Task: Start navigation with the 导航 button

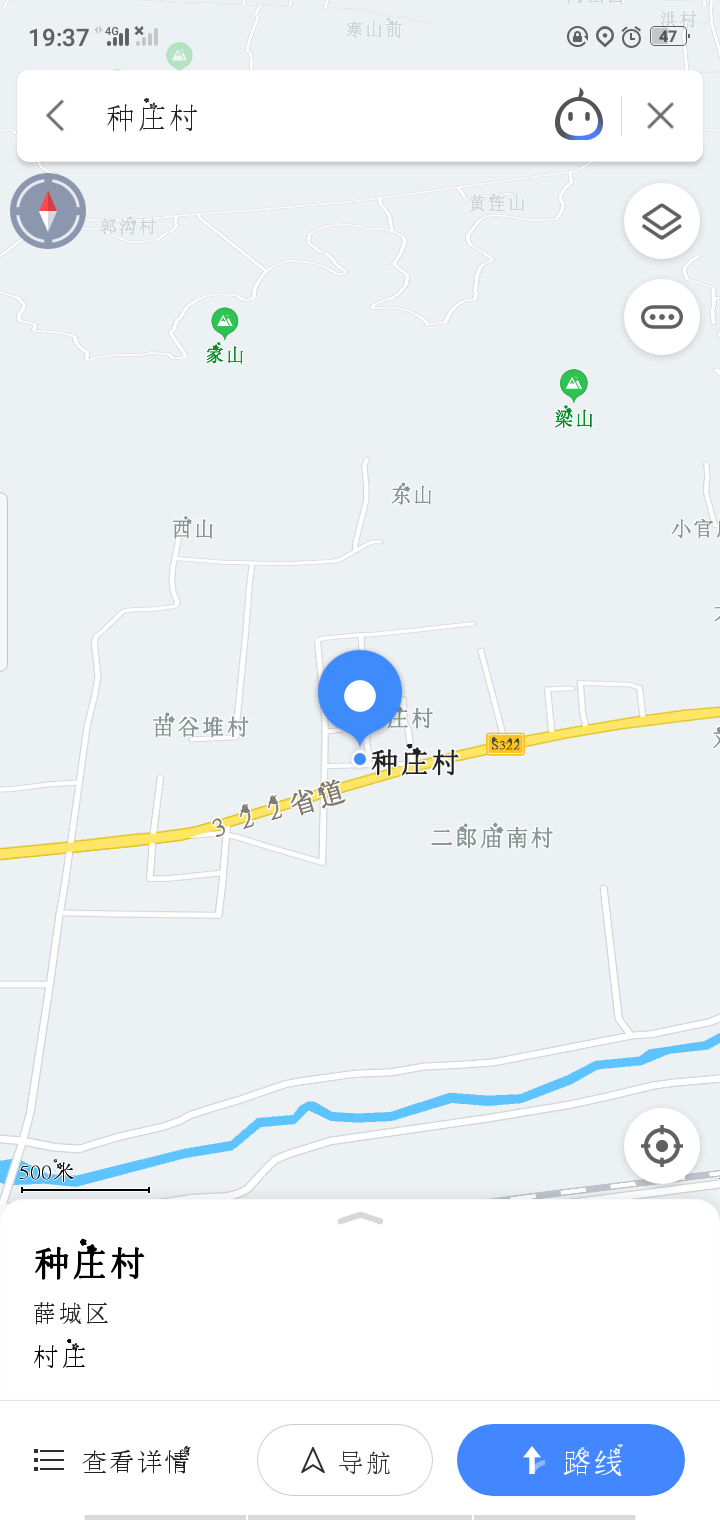Action: coord(345,1460)
